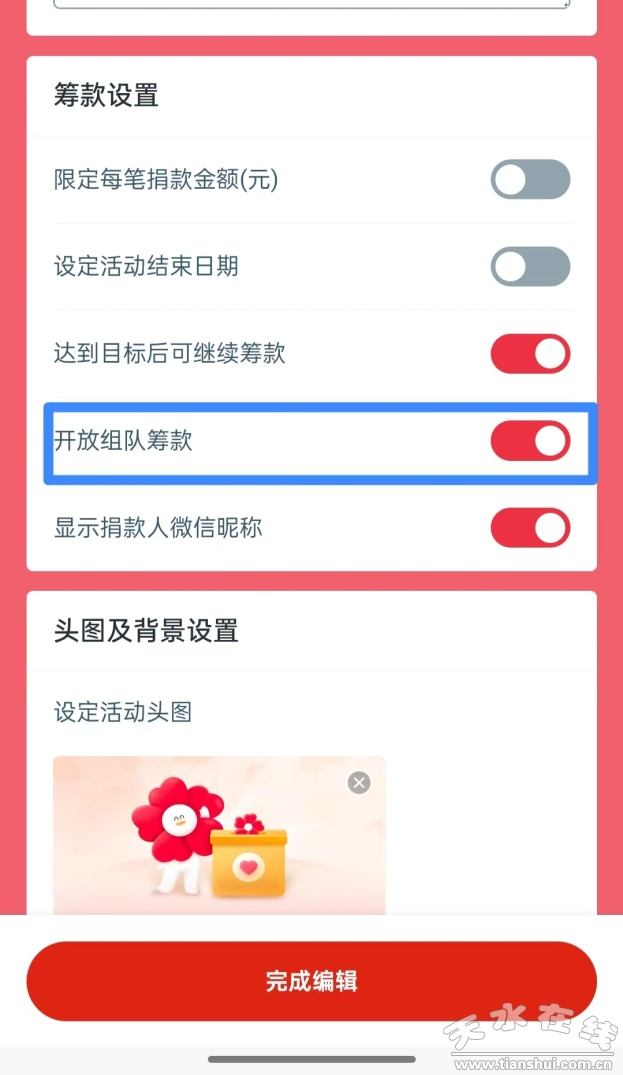The image size is (623, 1075).
Task: Turn off 显示捐款人微信昵称
Action: click(530, 528)
